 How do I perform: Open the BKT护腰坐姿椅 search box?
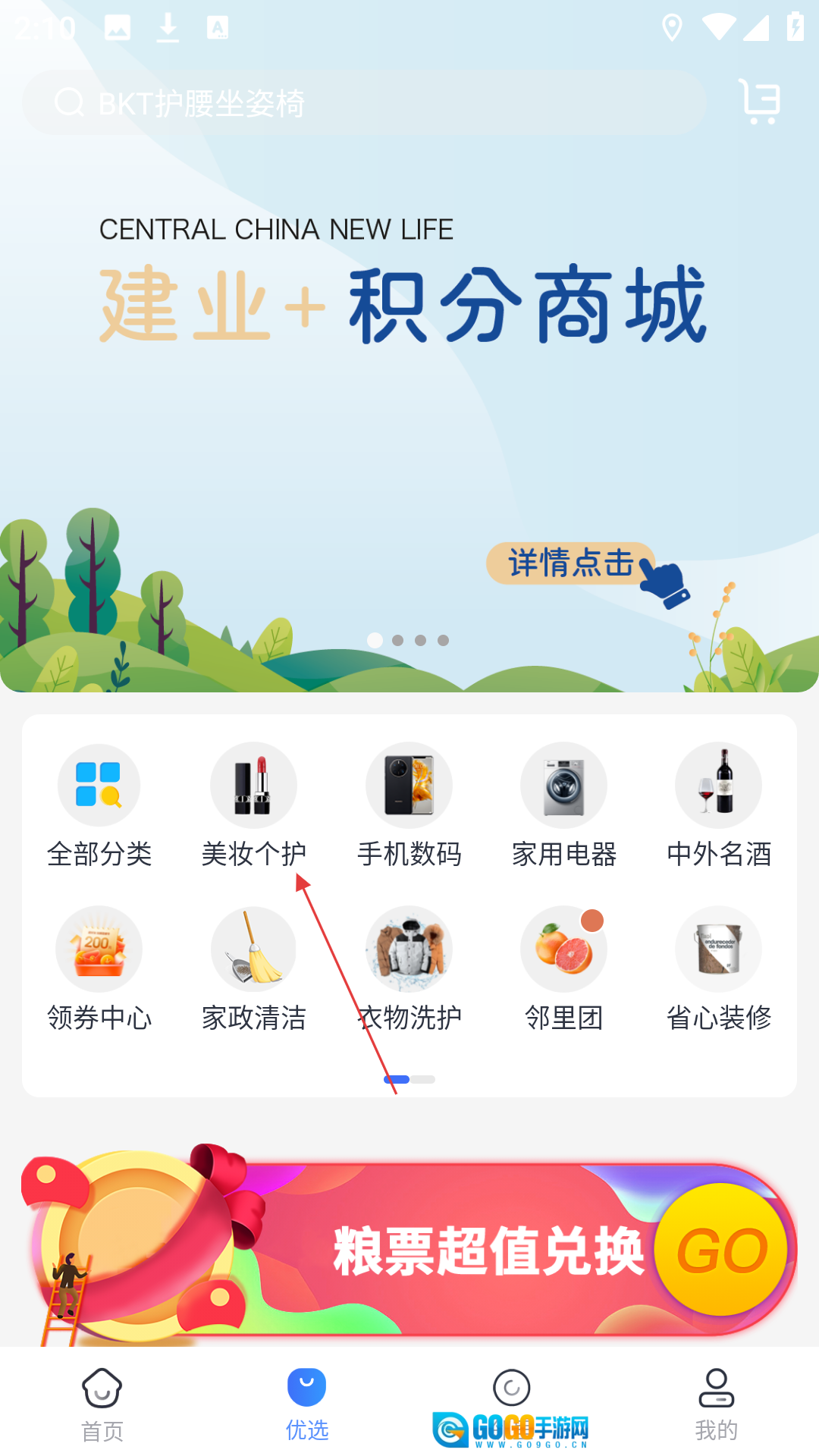pyautogui.click(x=364, y=102)
